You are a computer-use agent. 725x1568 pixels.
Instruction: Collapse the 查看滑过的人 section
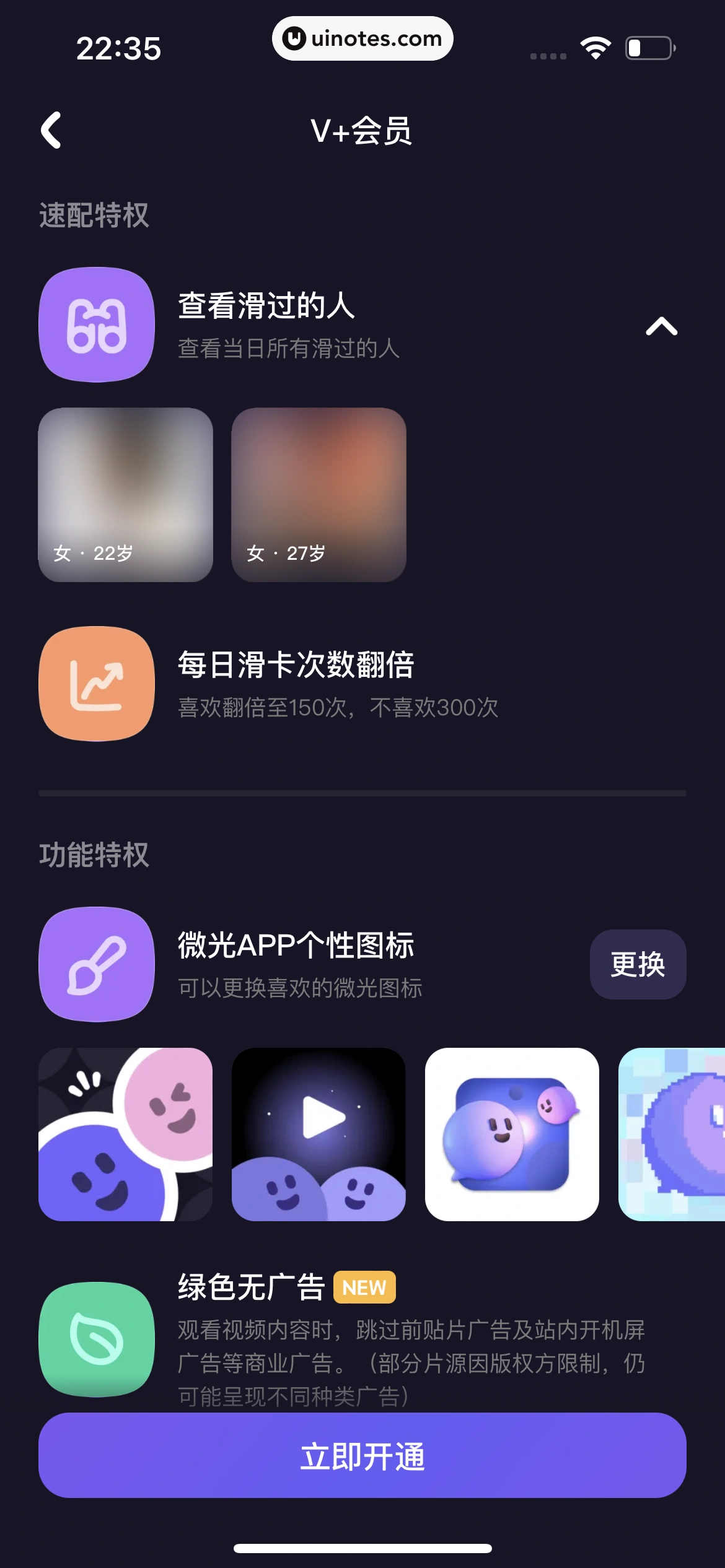[661, 326]
